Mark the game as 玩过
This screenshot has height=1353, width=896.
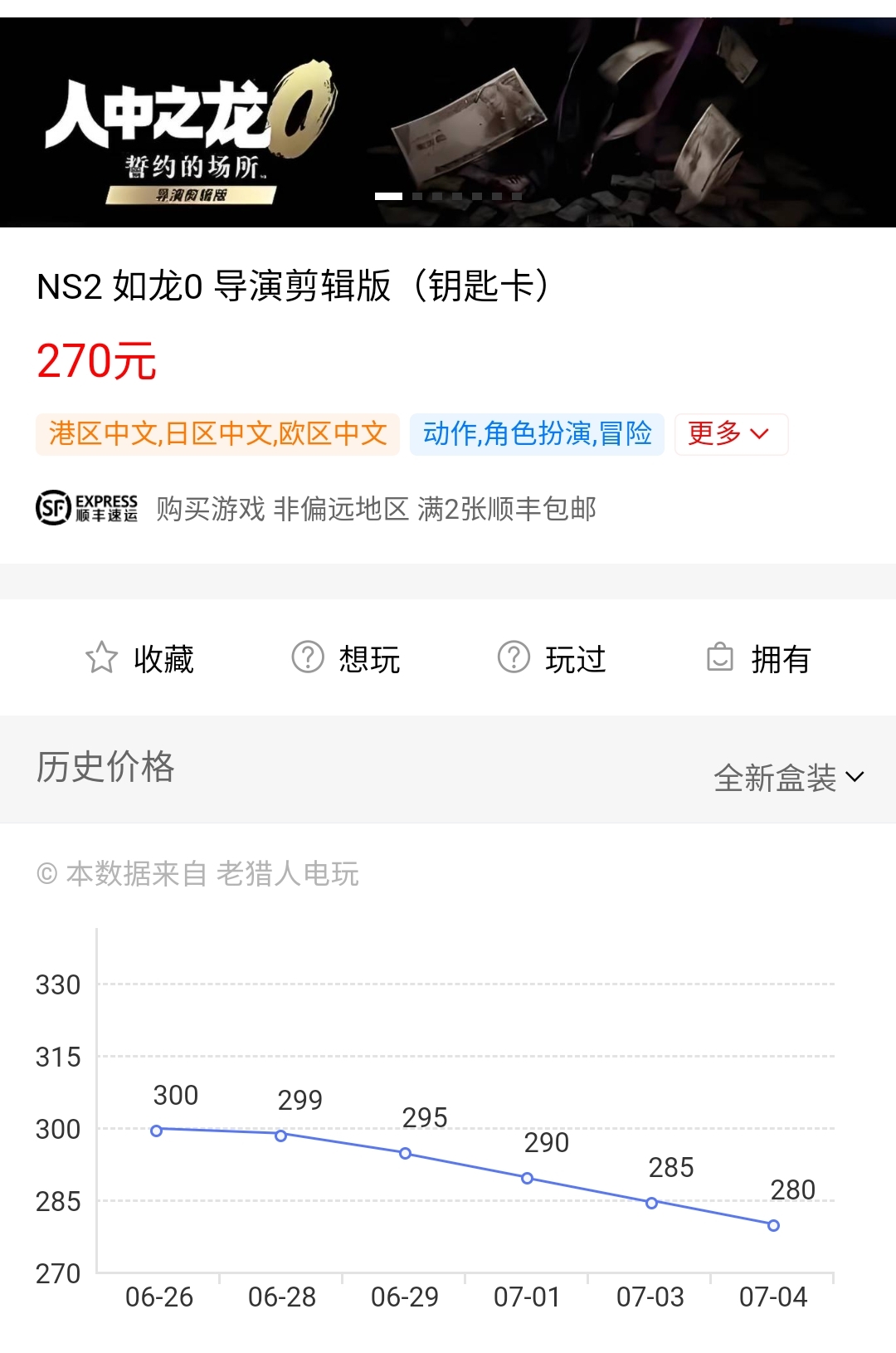coord(552,659)
